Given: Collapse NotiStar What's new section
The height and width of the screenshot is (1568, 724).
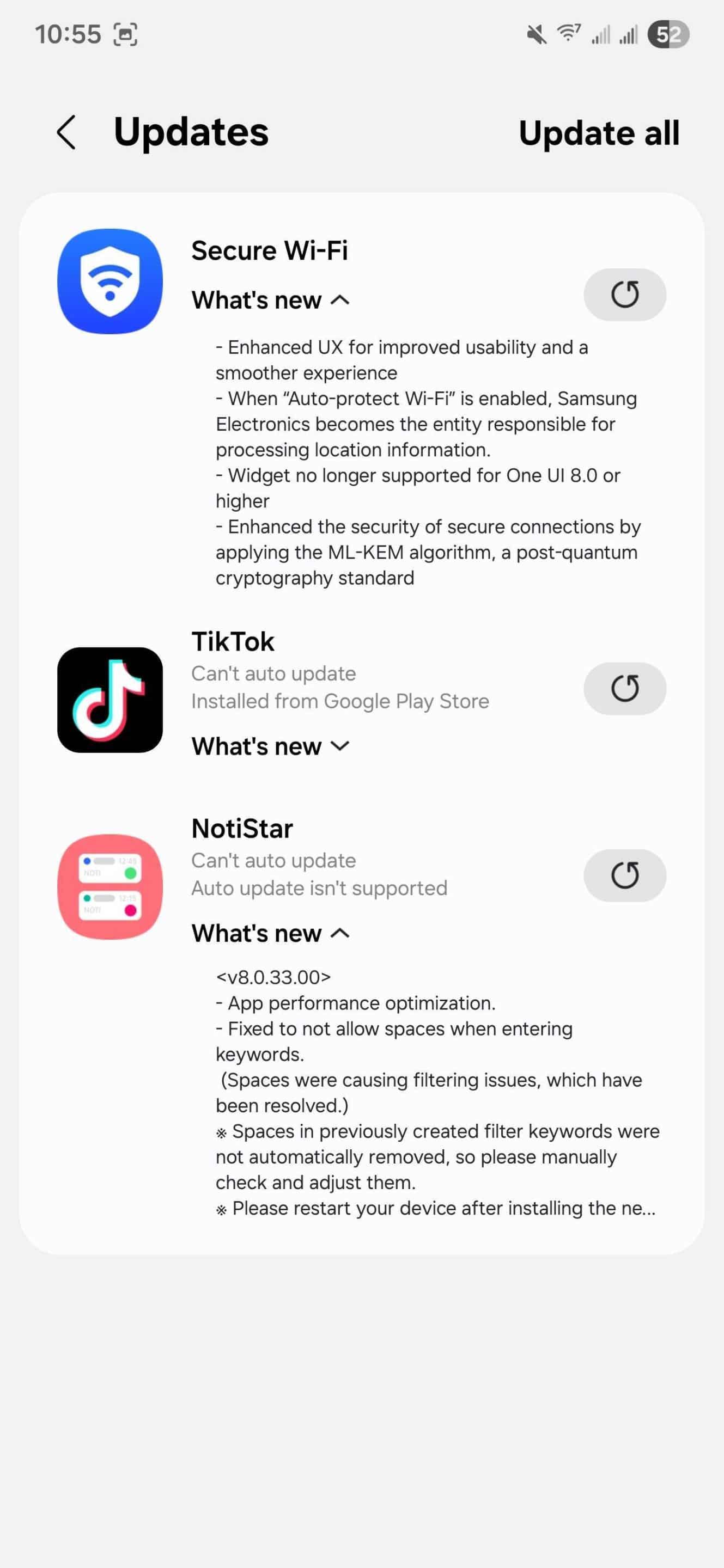Looking at the screenshot, I should pyautogui.click(x=270, y=933).
